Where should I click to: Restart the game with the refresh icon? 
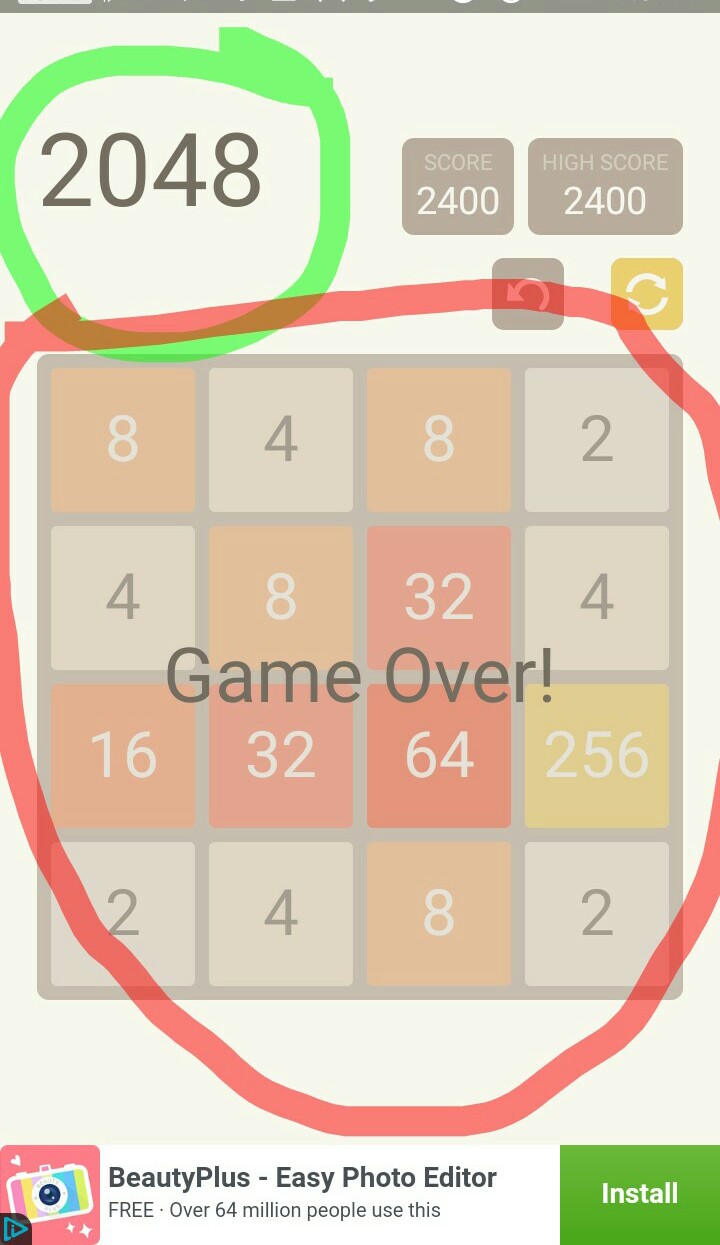point(647,294)
